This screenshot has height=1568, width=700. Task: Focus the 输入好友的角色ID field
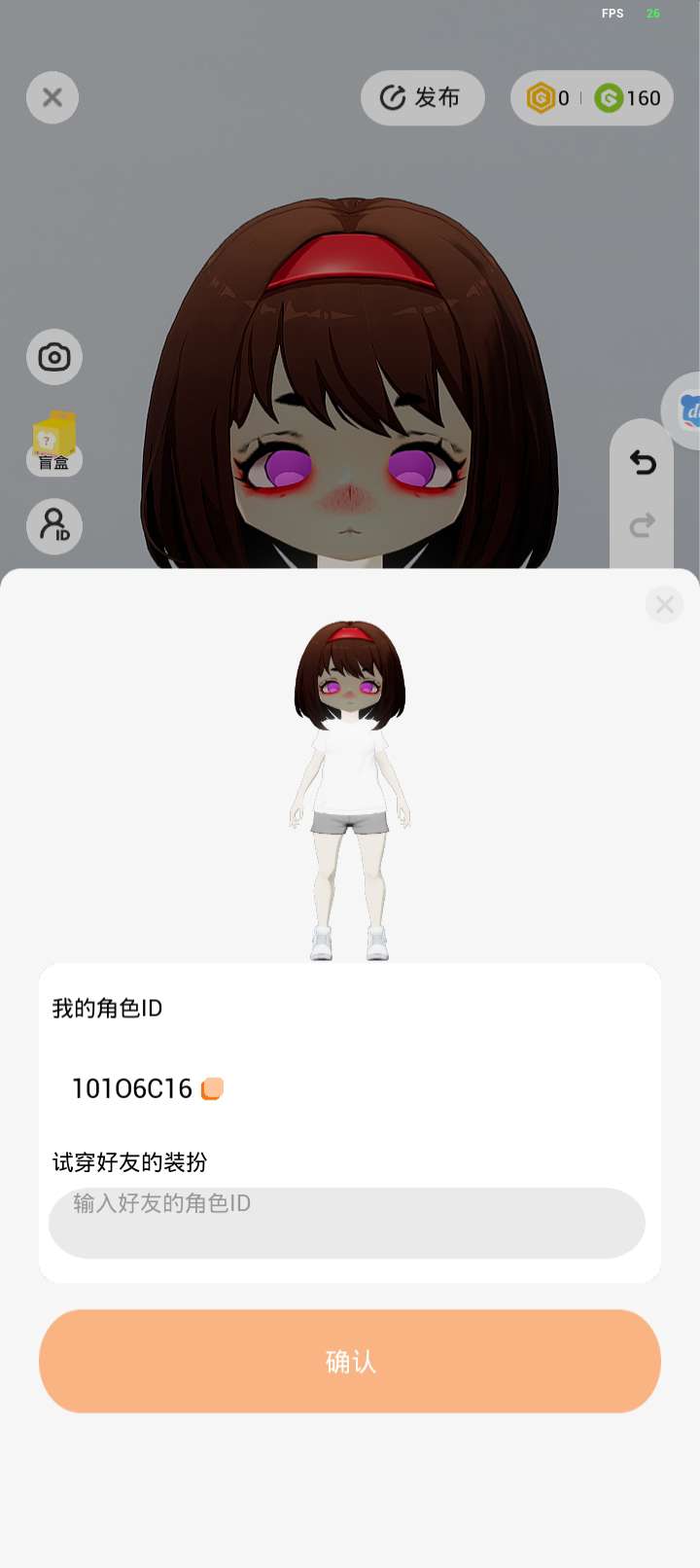pyautogui.click(x=346, y=1222)
